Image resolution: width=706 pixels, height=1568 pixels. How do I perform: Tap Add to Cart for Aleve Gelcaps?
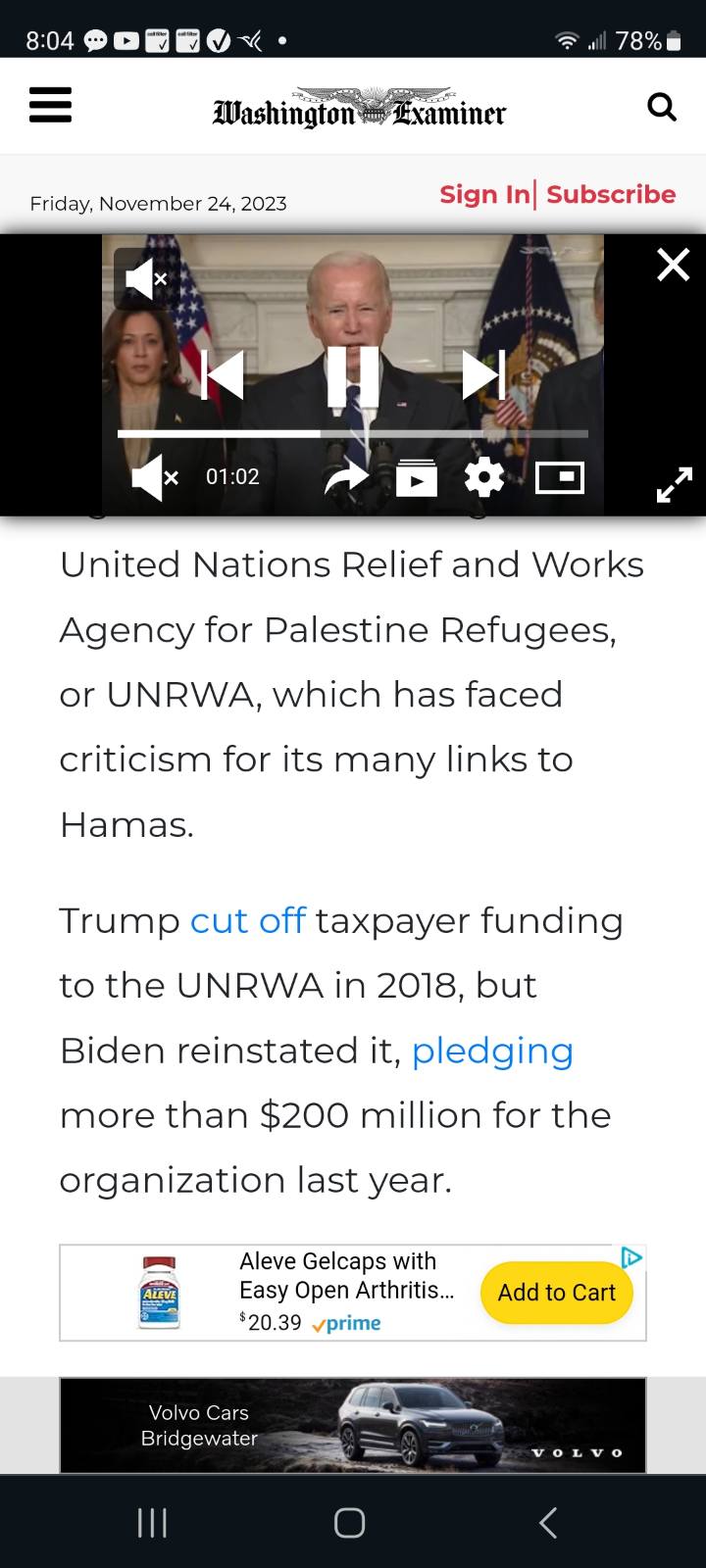[557, 1293]
